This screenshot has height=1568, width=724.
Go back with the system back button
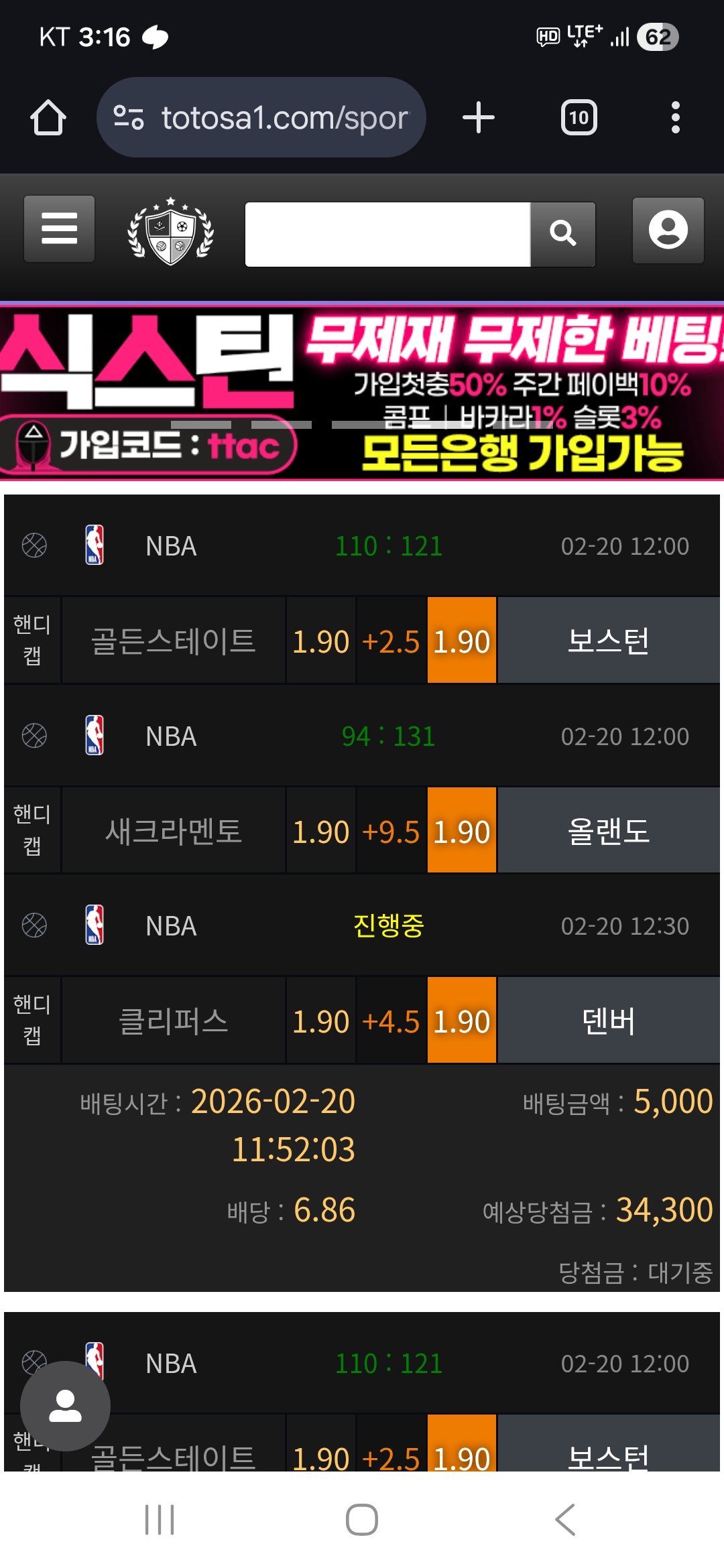point(565,1520)
